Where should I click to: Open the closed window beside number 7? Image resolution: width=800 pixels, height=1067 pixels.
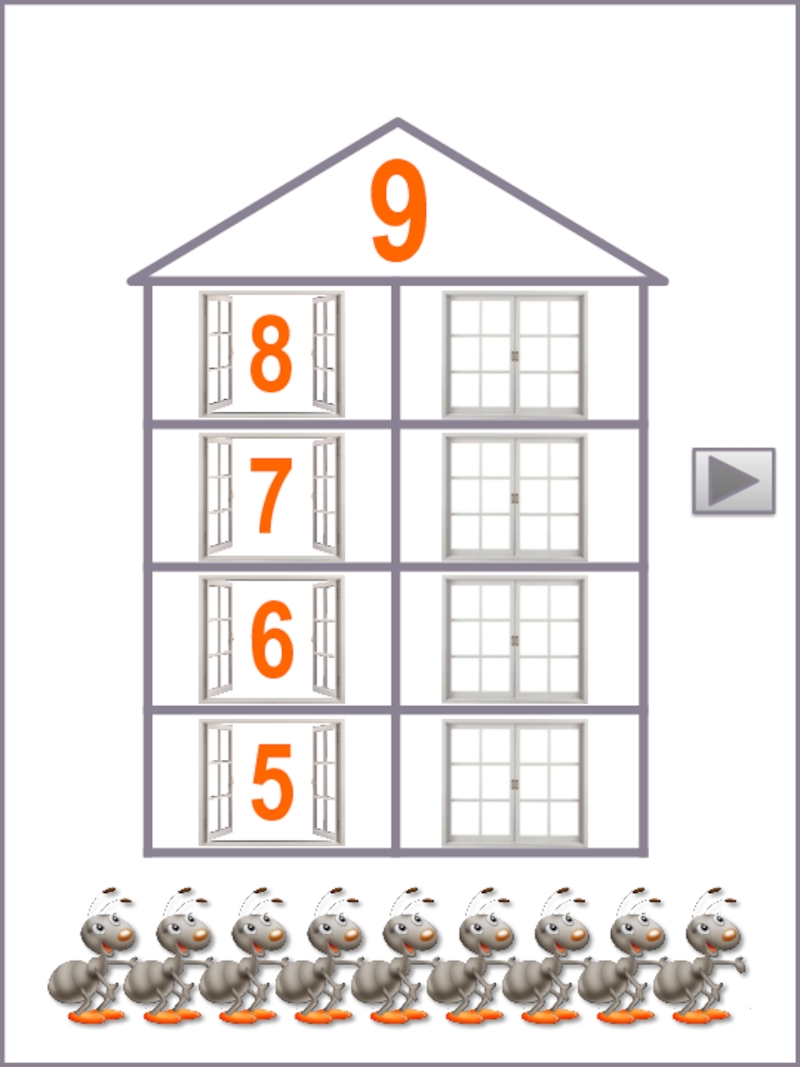click(x=515, y=497)
